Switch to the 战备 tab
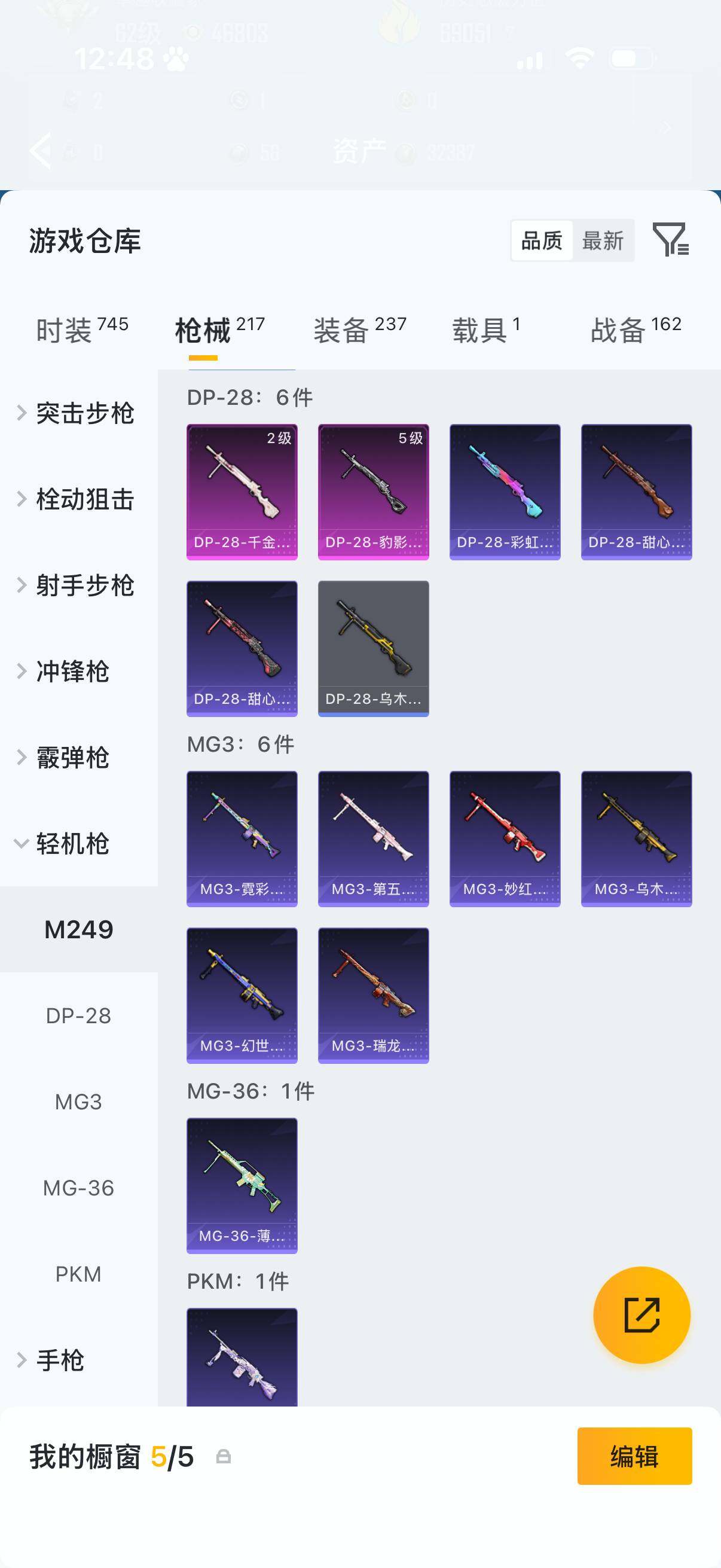 point(636,330)
